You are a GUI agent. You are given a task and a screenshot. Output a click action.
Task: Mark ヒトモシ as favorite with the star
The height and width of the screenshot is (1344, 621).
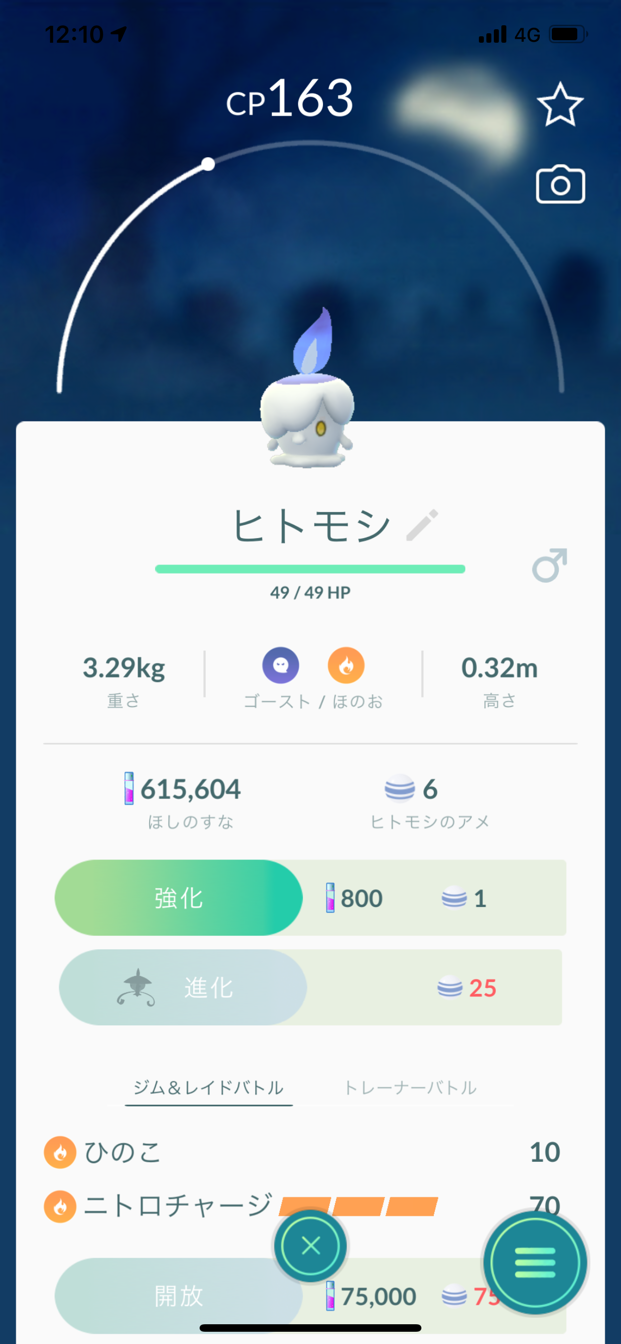(559, 106)
